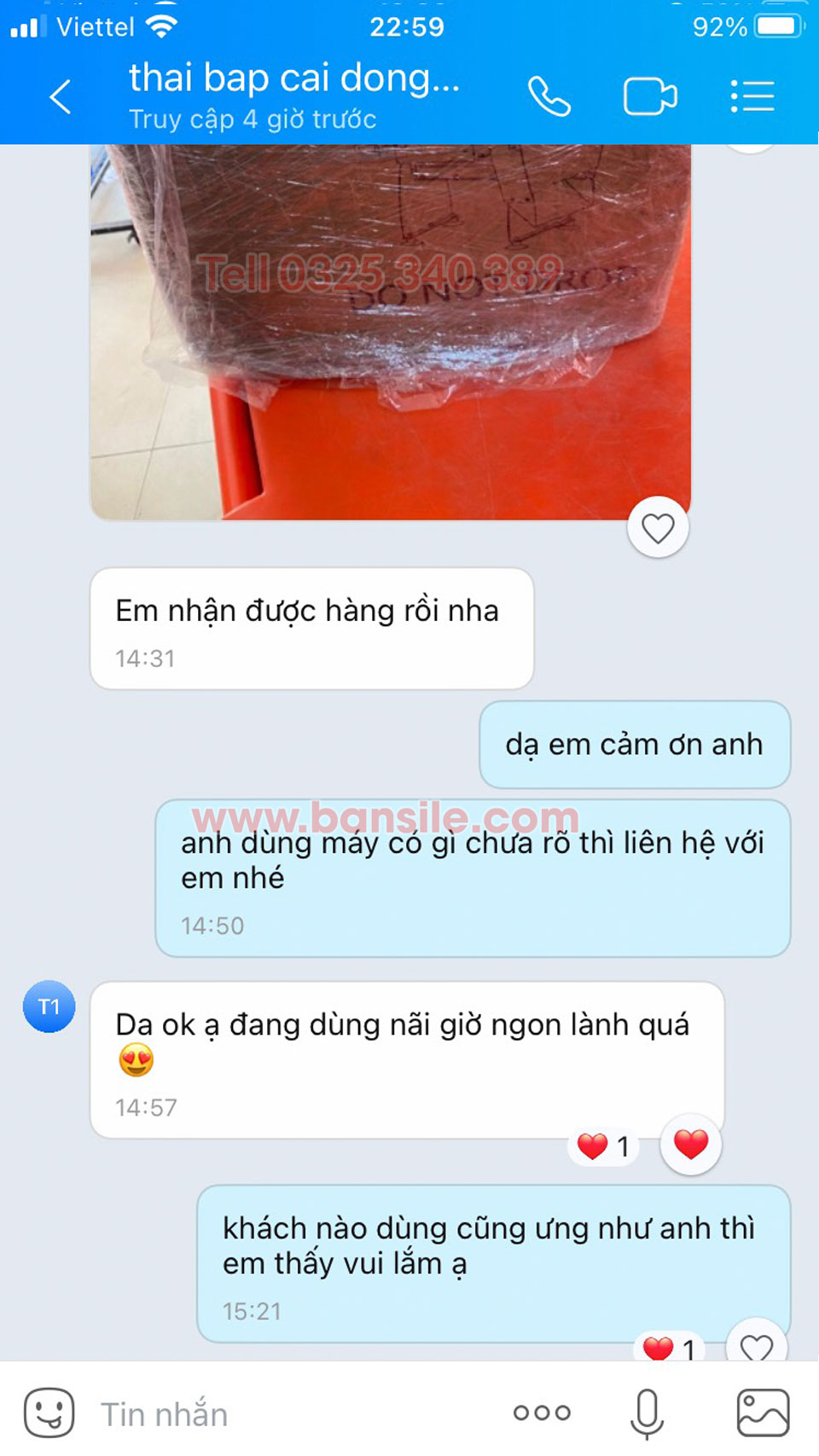React with heart to 'ngon lành quá' message
The height and width of the screenshot is (1456, 819).
pos(691,1144)
